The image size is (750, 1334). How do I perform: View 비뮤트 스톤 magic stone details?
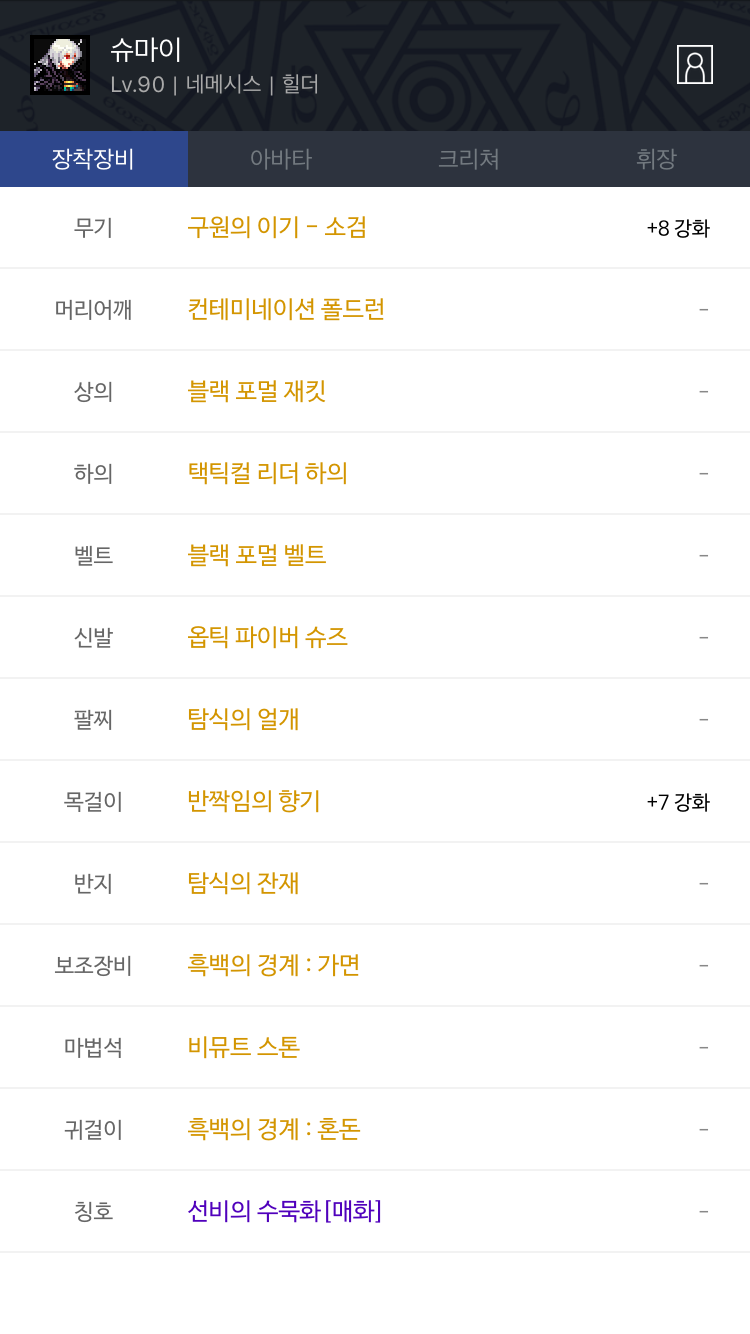pyautogui.click(x=243, y=1047)
